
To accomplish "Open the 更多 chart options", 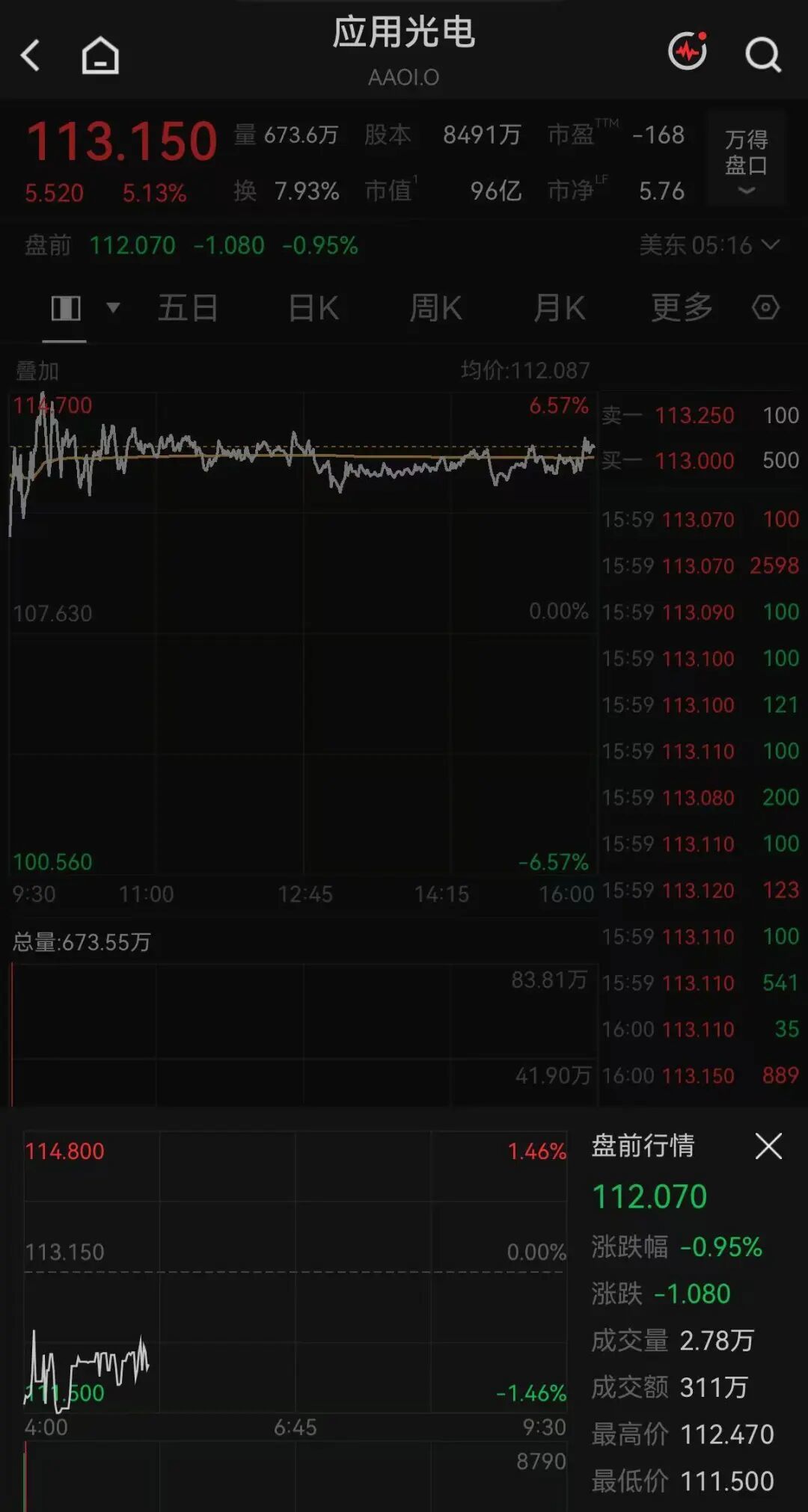I will click(x=682, y=308).
